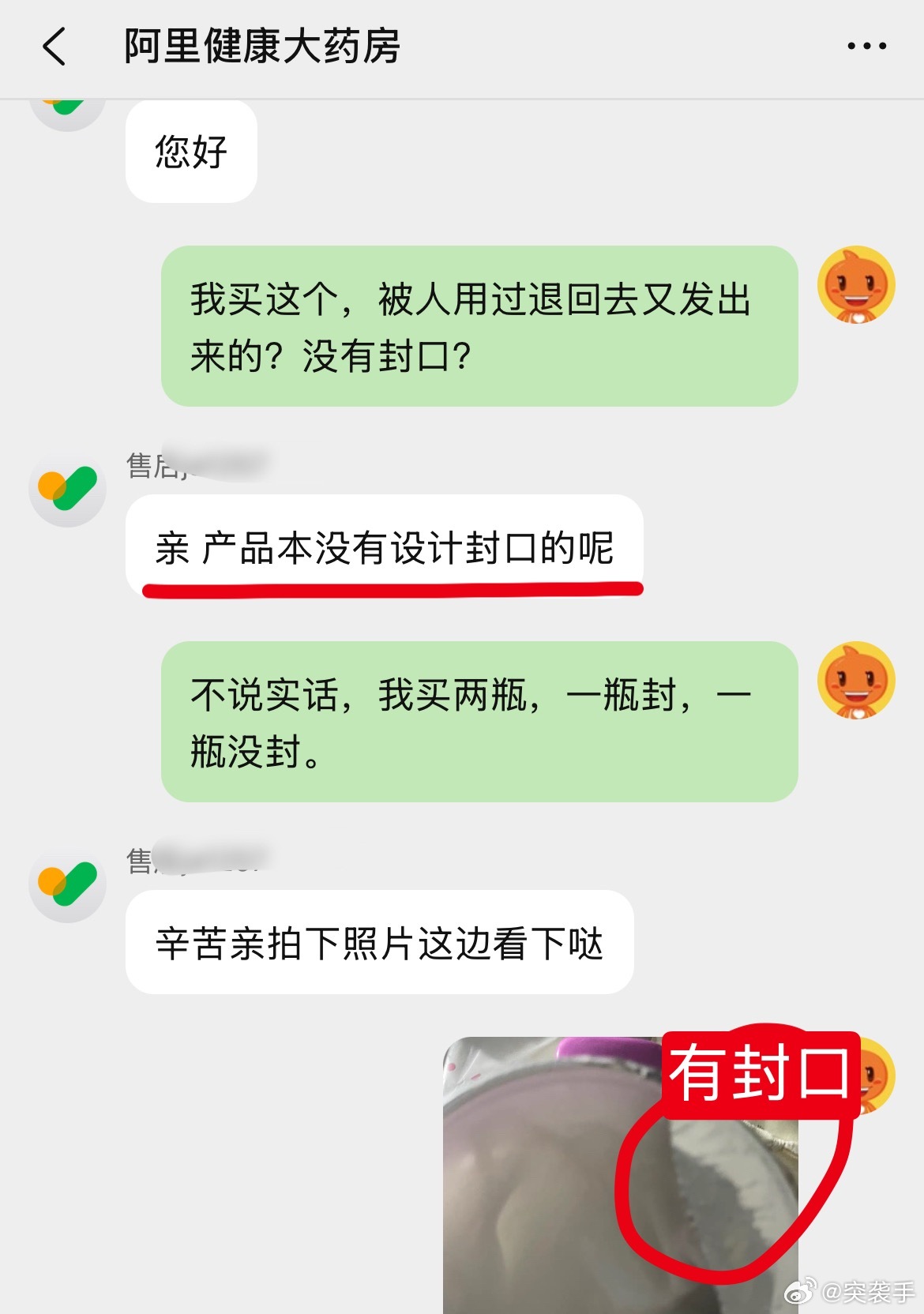Tap my avatar beside 我买这个 message
The width and height of the screenshot is (924, 1314).
856,284
